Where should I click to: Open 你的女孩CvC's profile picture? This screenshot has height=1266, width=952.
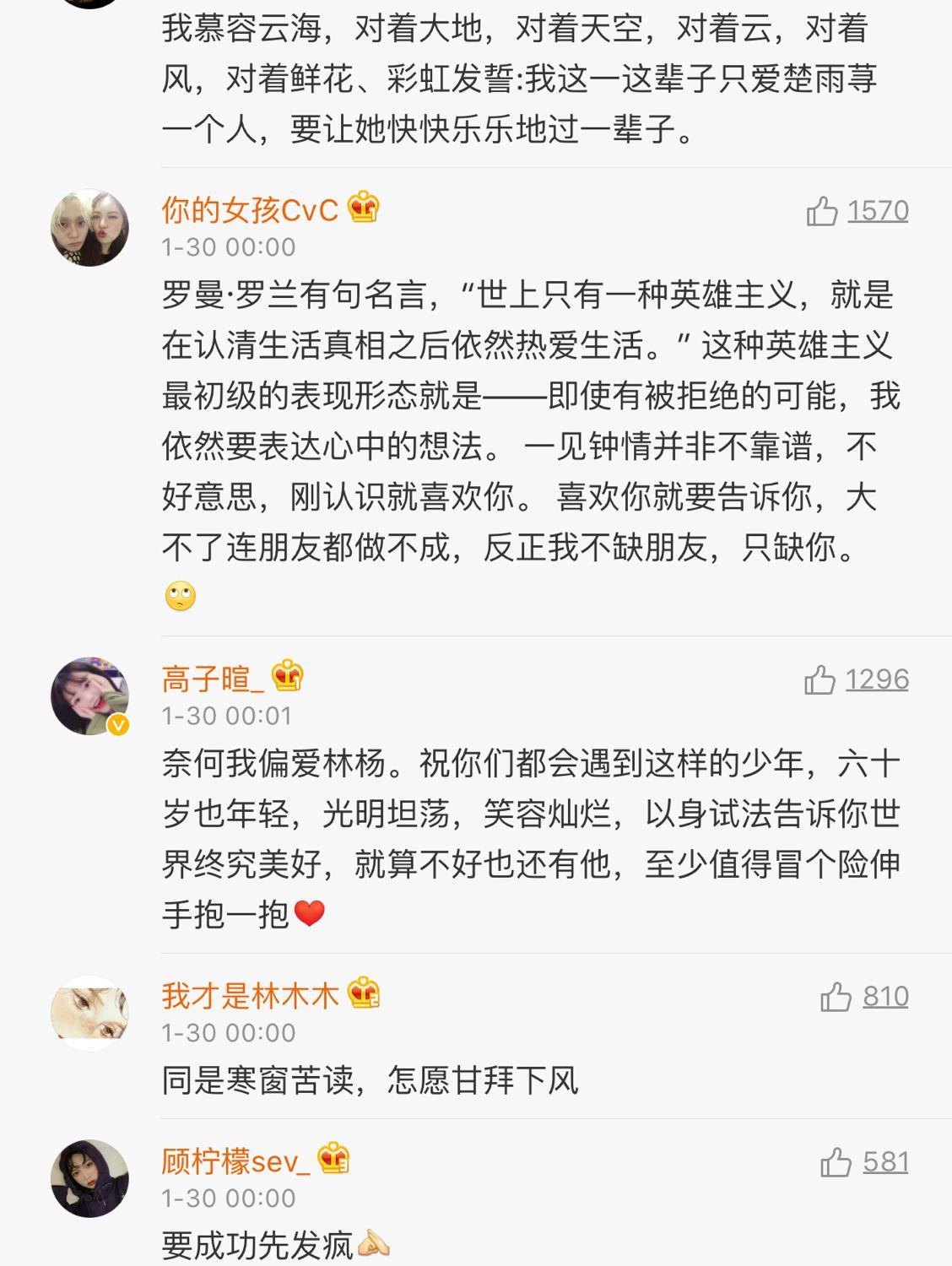[x=90, y=228]
